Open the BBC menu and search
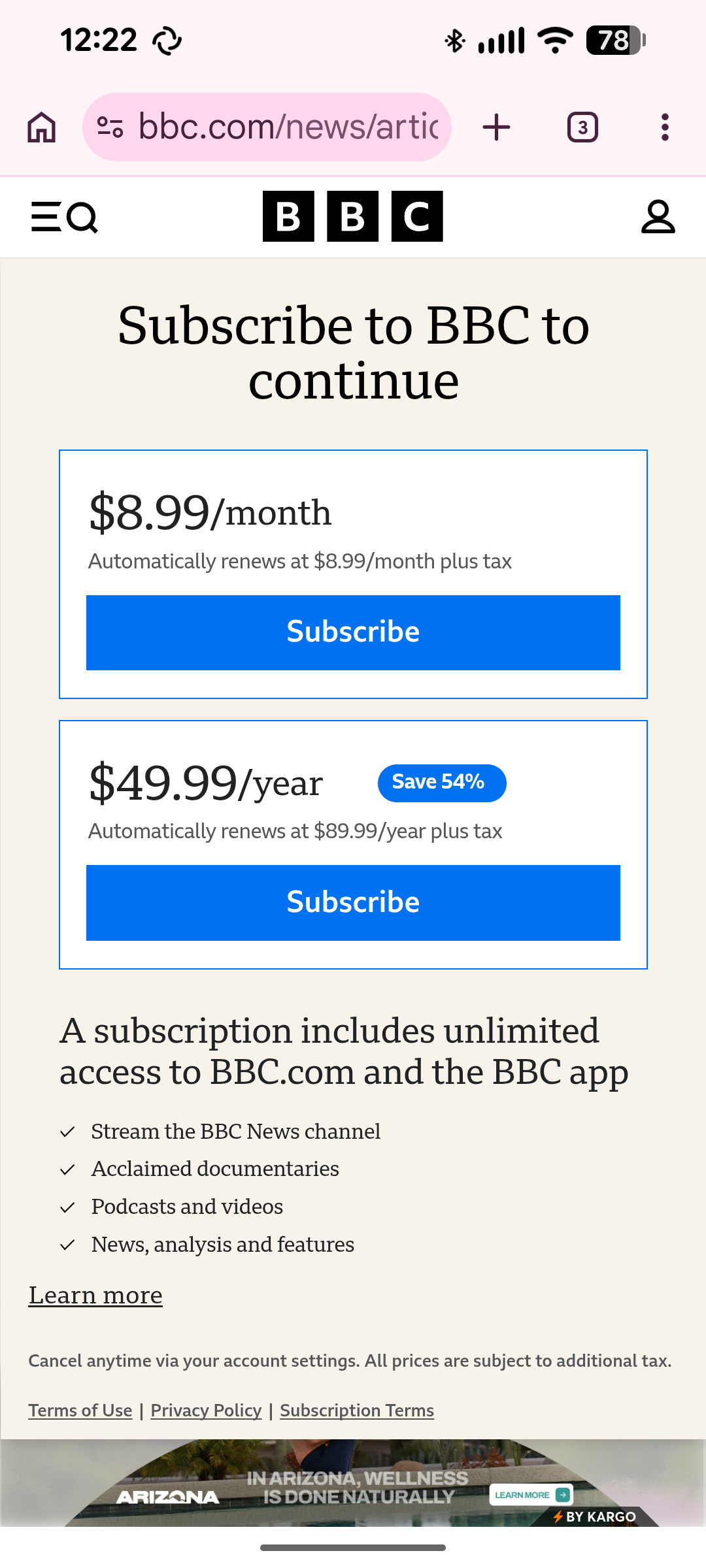The width and height of the screenshot is (706, 1568). (x=64, y=217)
